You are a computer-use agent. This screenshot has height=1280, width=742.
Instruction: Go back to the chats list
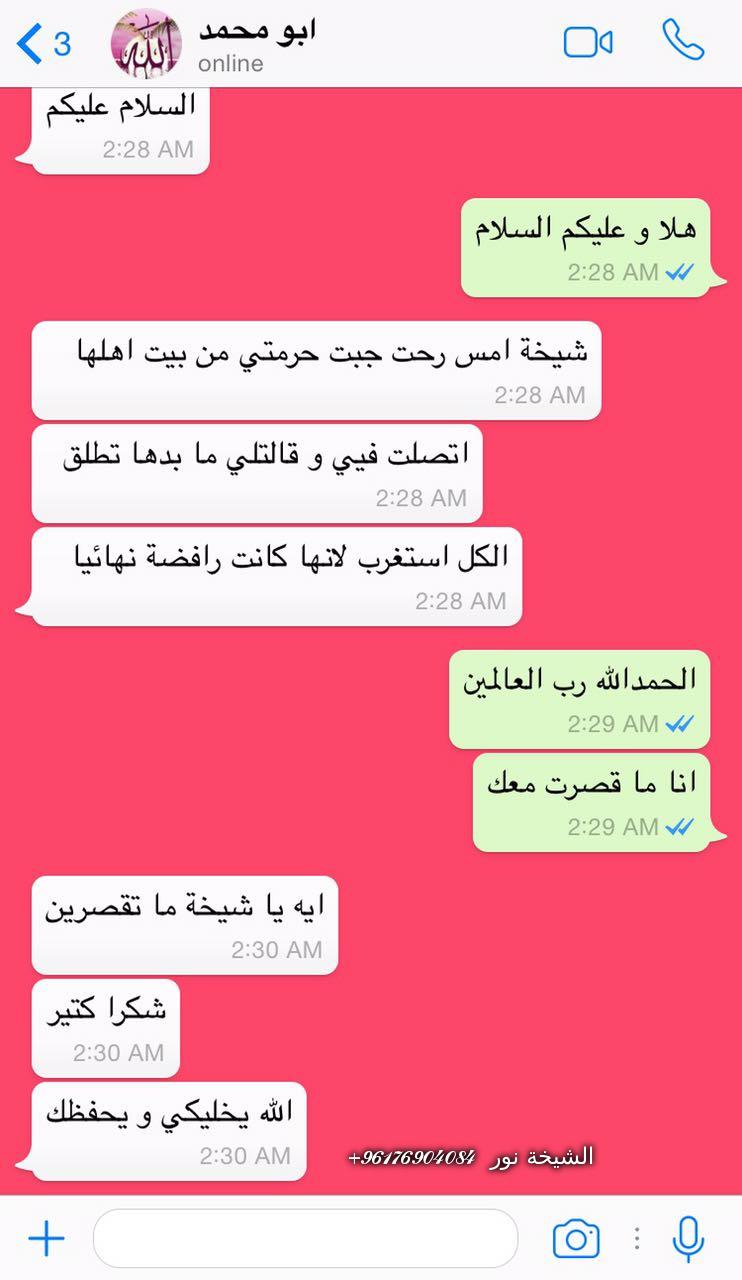pos(42,44)
